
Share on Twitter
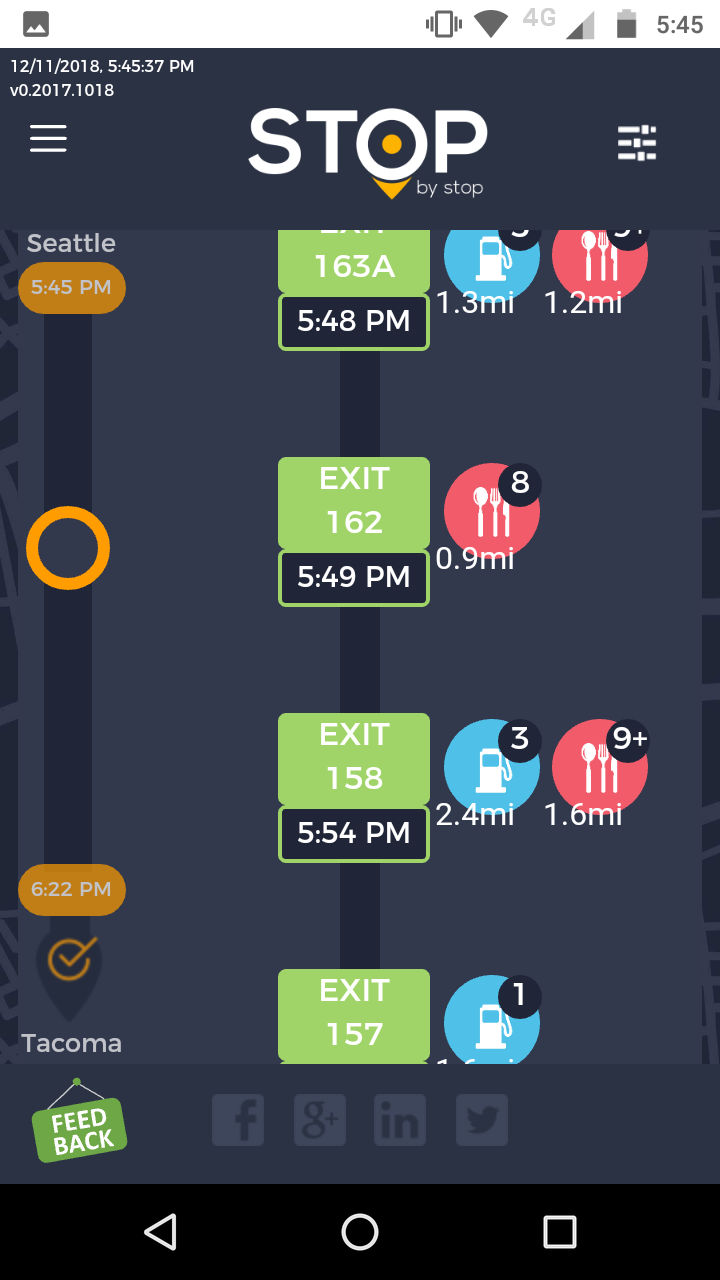click(x=482, y=1120)
